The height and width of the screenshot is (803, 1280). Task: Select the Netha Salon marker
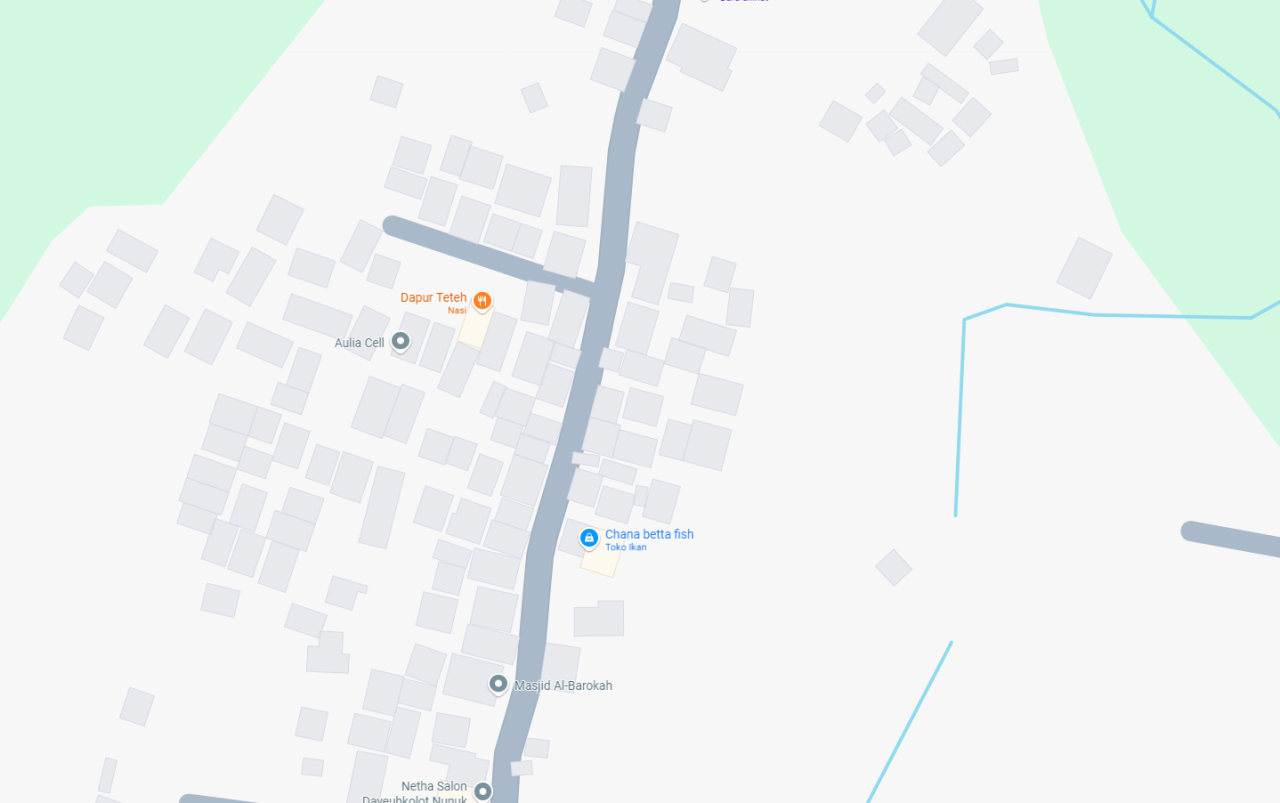(482, 791)
